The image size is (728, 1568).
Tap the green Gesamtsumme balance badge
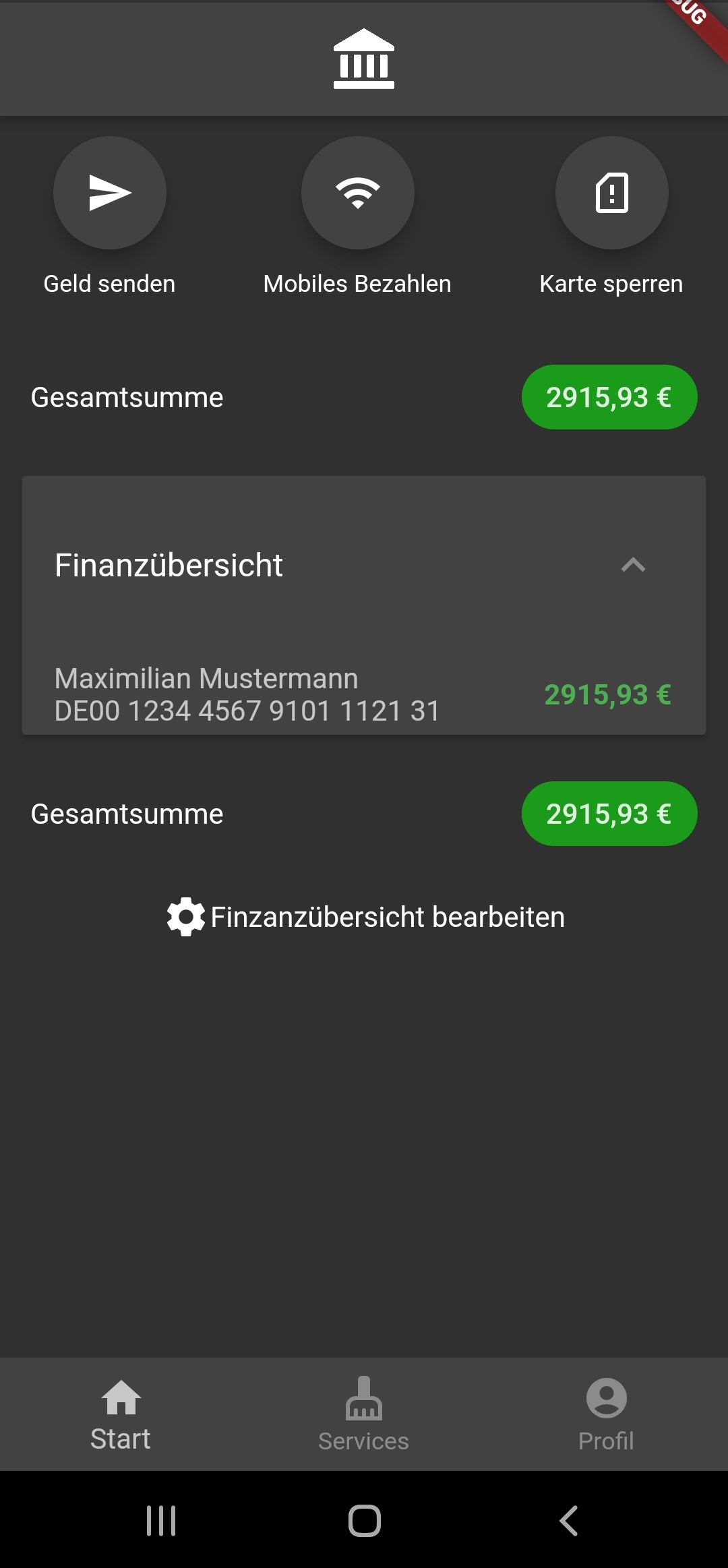[609, 396]
